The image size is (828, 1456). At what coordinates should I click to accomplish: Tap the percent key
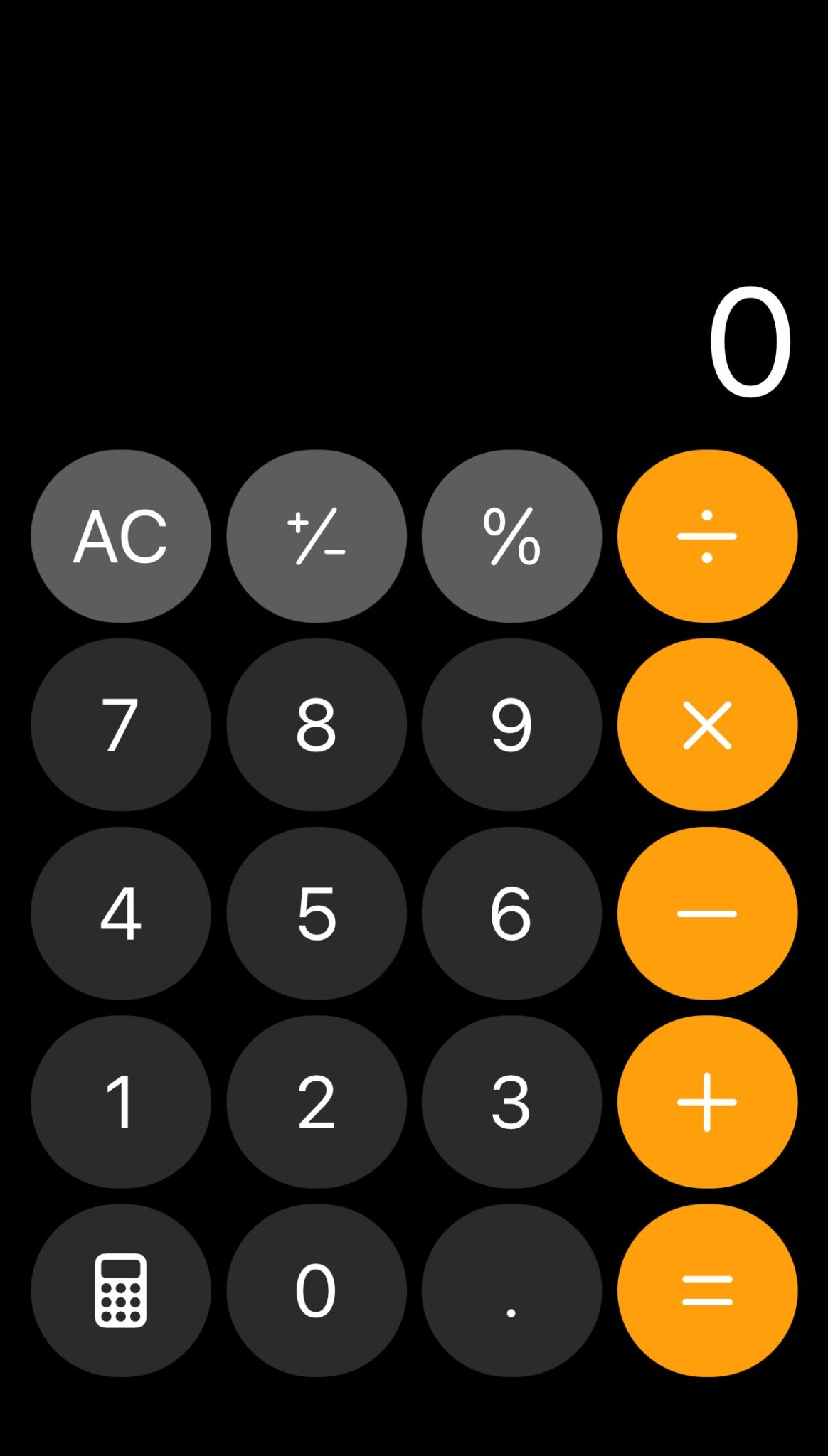point(511,535)
